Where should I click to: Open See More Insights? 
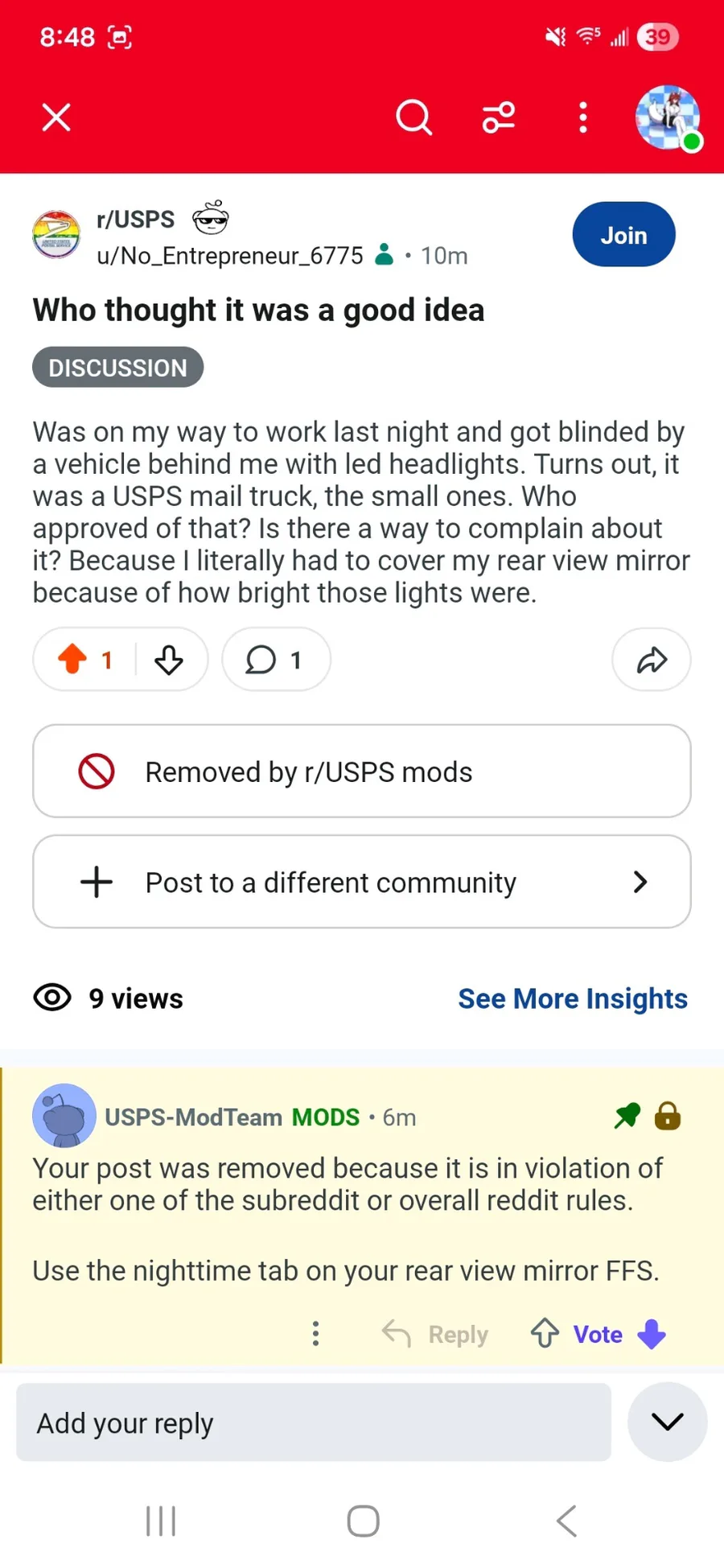573,998
